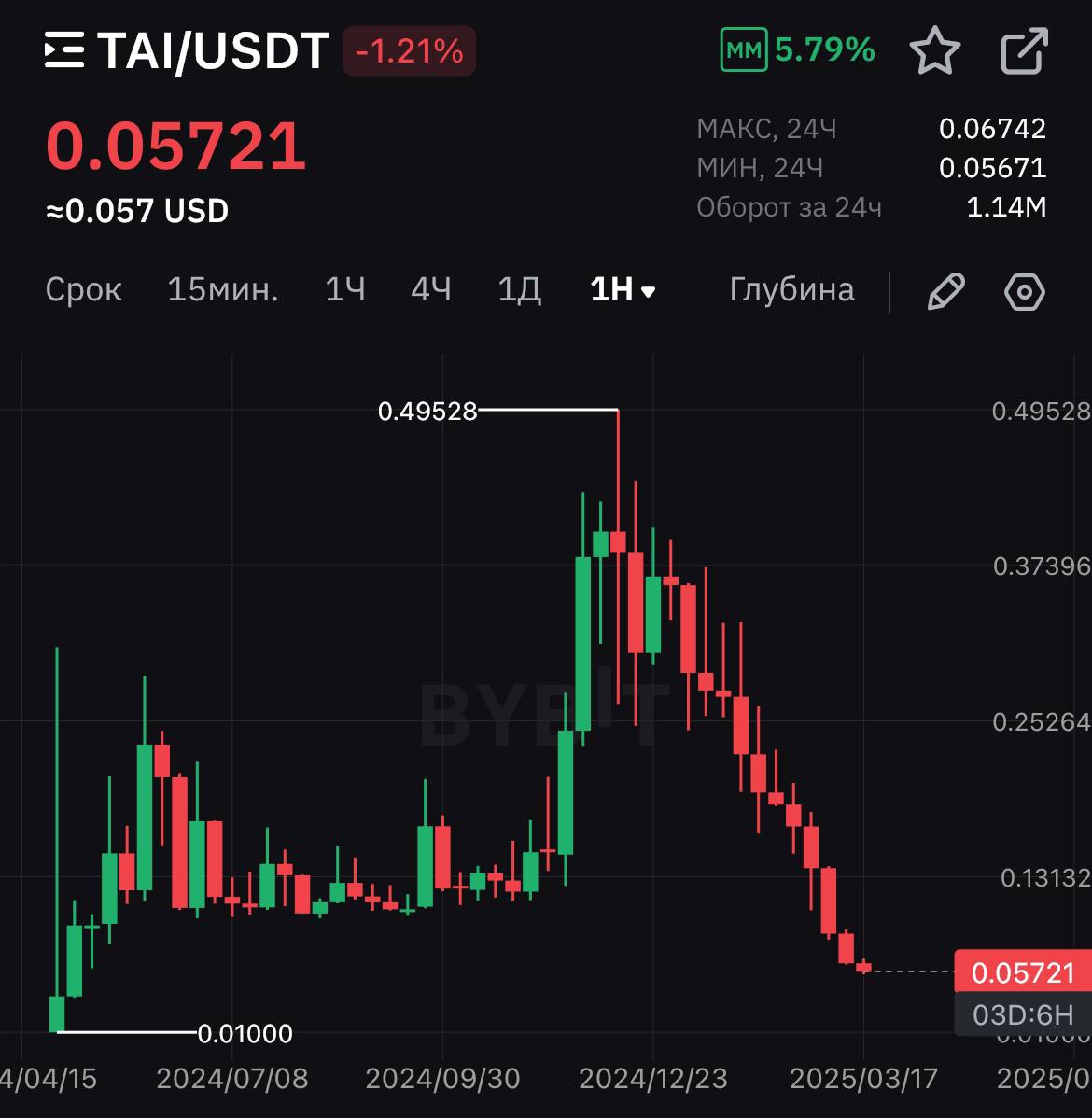Image resolution: width=1092 pixels, height=1118 pixels.
Task: Choose the 1Д interval
Action: 519,290
